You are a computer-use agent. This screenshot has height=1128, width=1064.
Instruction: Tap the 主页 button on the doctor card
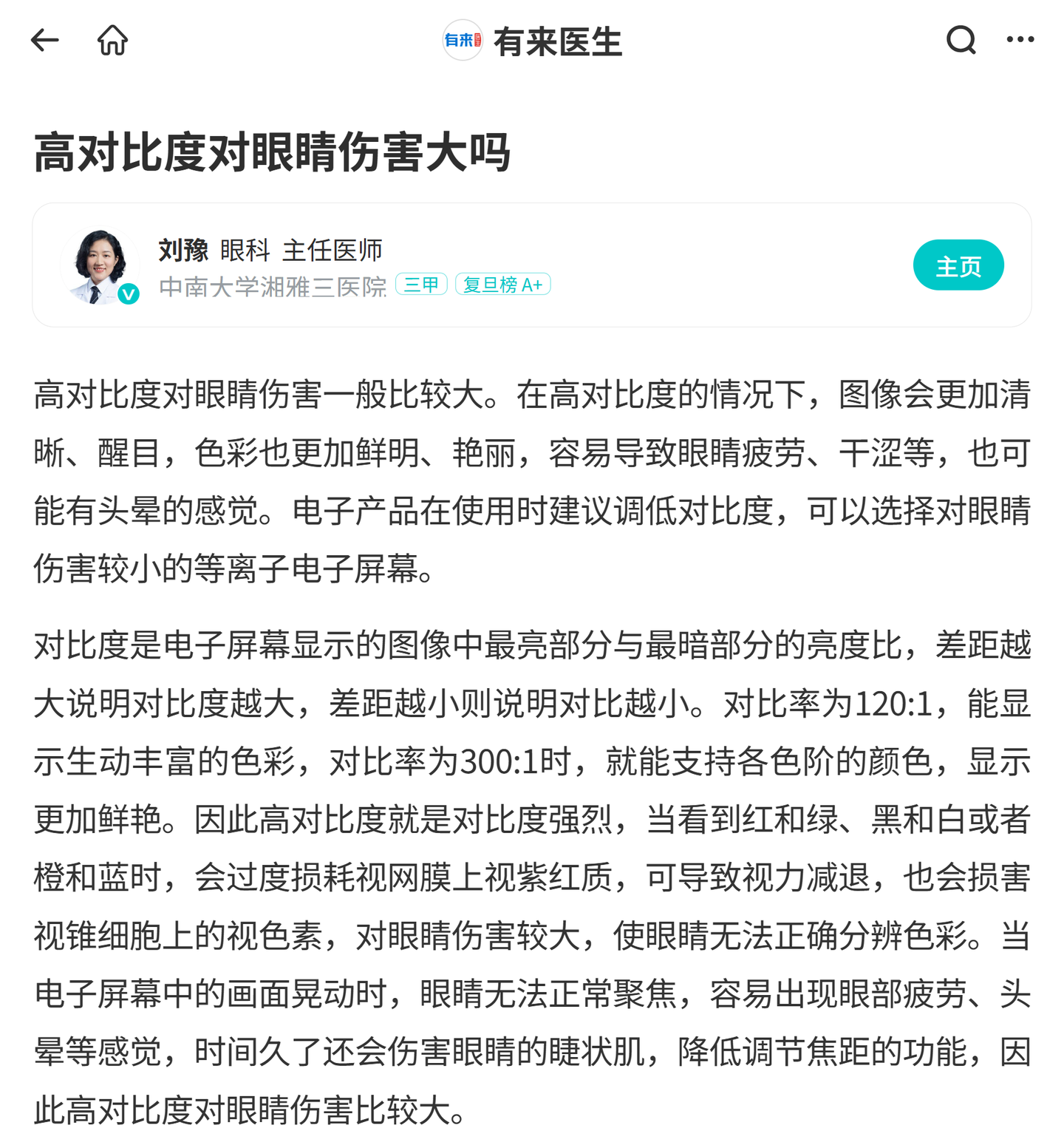point(958,265)
